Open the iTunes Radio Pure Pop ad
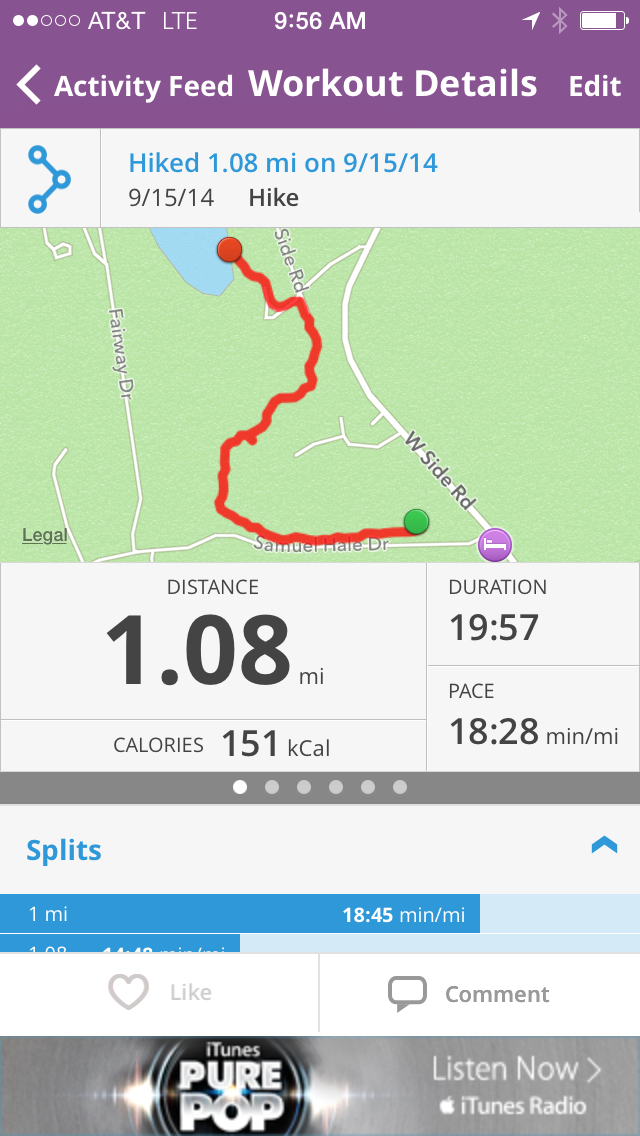Image resolution: width=640 pixels, height=1136 pixels. pos(320,1086)
